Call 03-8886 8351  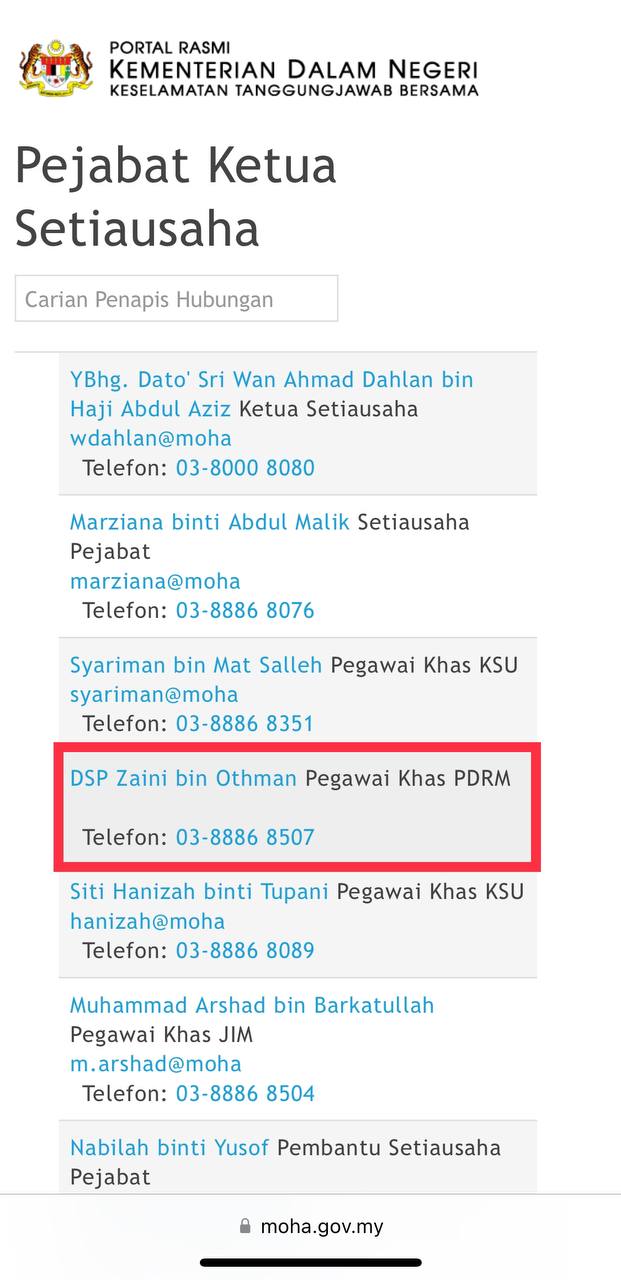click(x=245, y=723)
